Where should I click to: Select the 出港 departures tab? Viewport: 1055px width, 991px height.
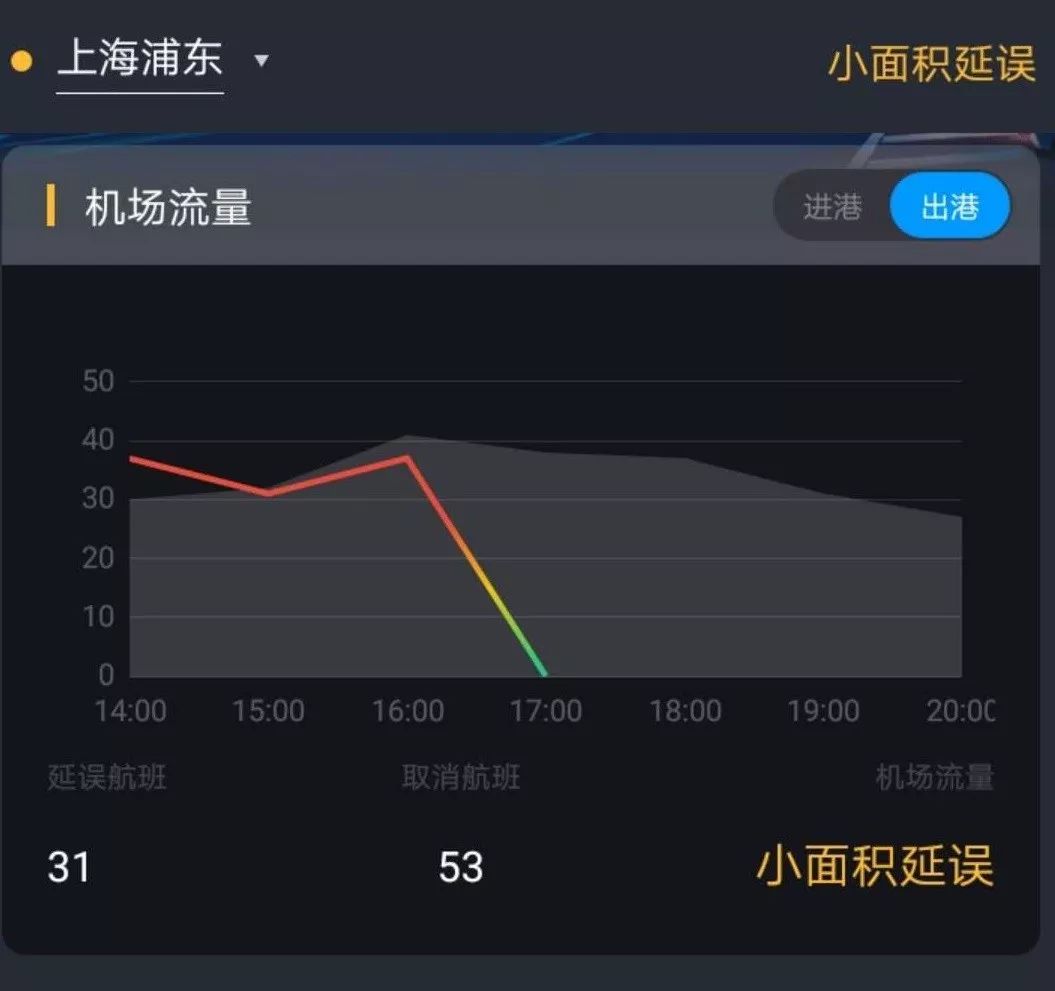(x=949, y=207)
